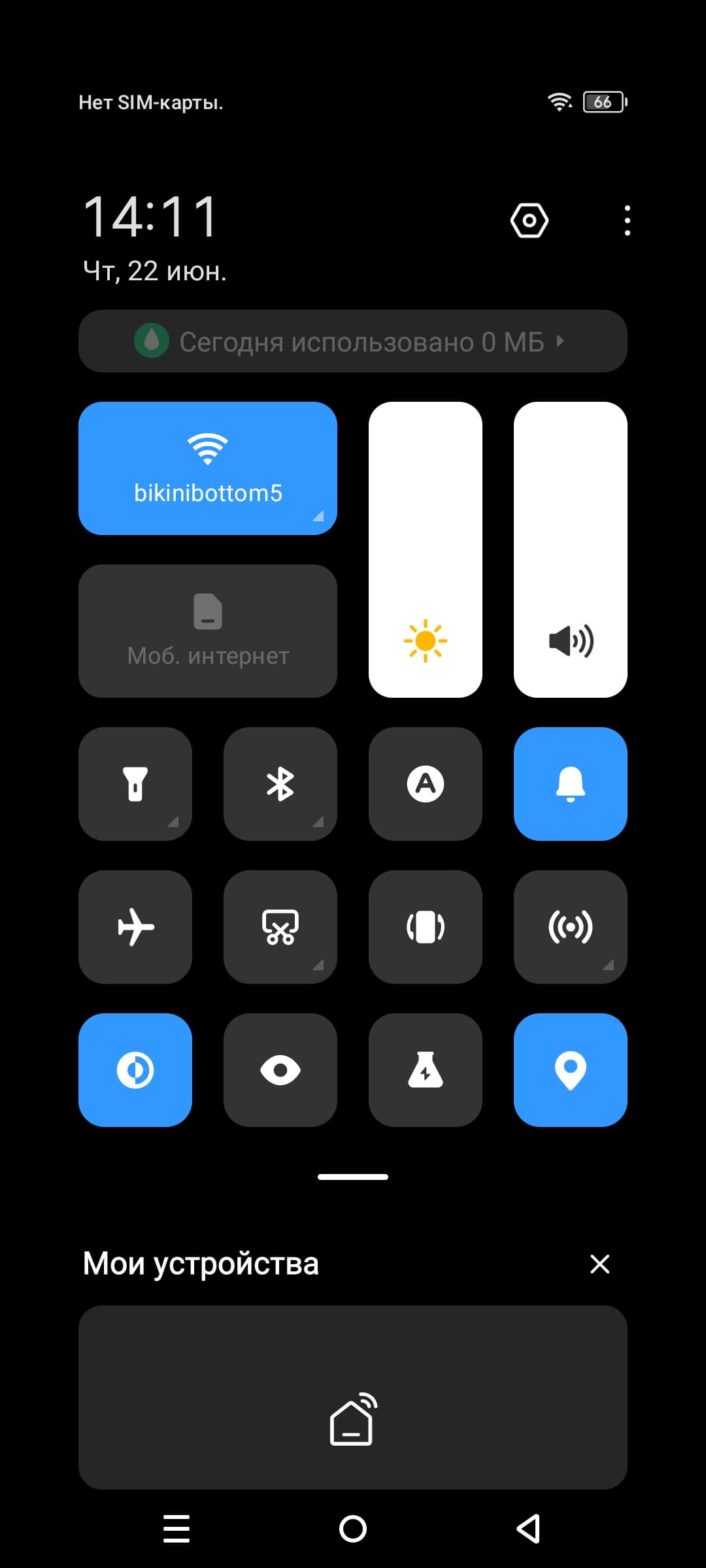706x1568 pixels.
Task: Enable the reading mode eye tile
Action: [x=280, y=1070]
